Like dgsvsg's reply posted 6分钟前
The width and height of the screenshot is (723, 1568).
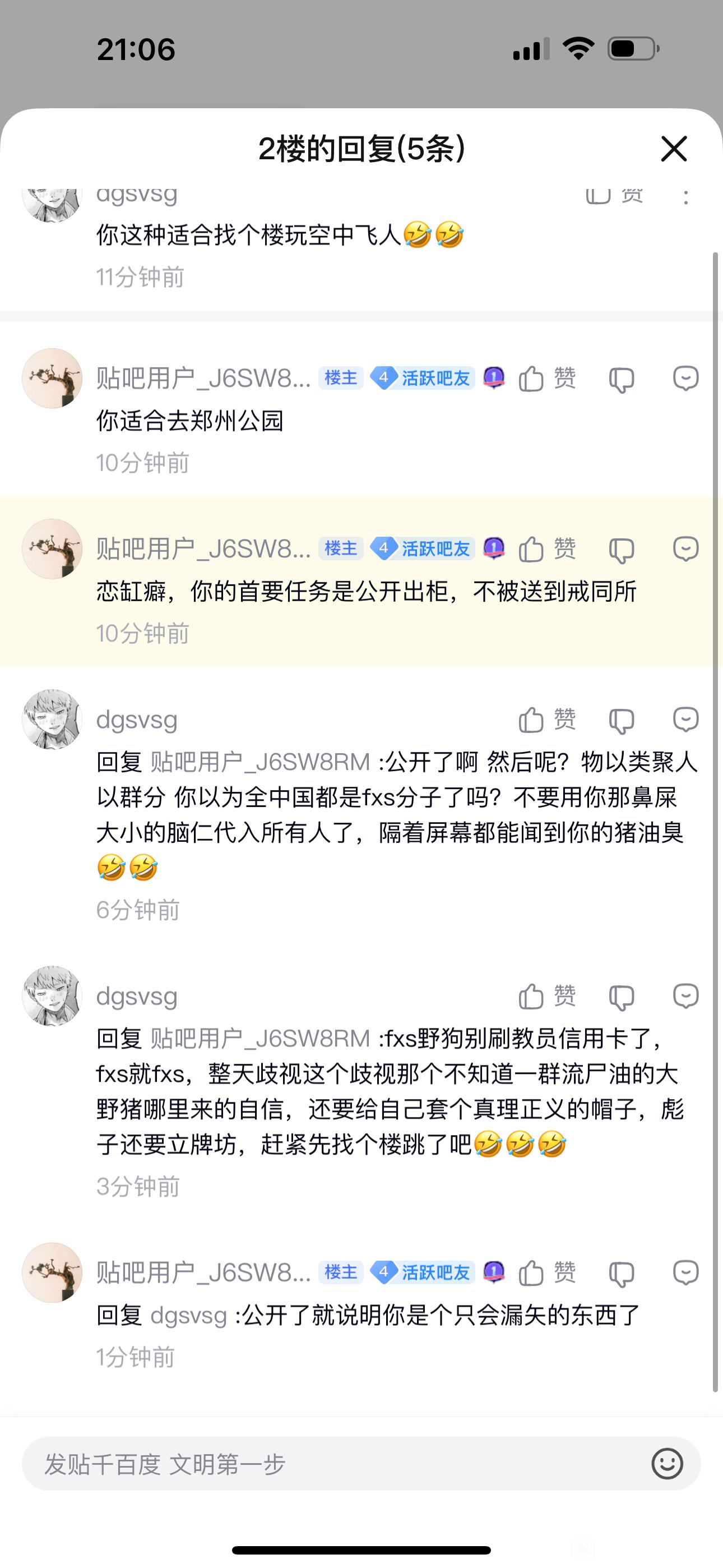tap(546, 719)
